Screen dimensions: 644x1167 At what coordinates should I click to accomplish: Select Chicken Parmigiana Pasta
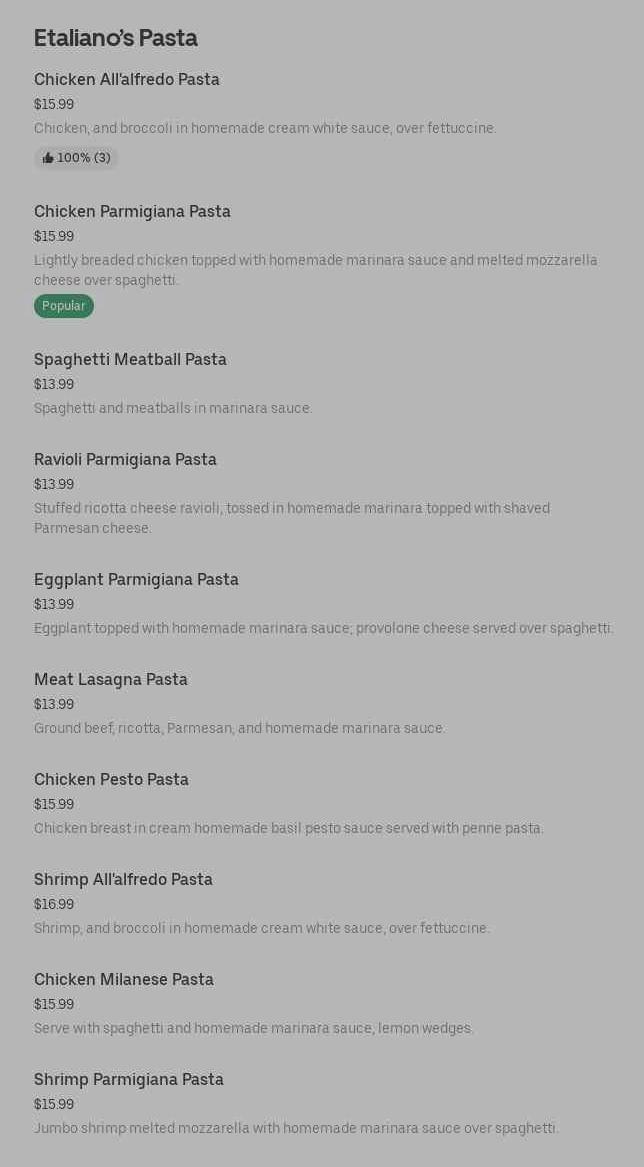coord(132,212)
